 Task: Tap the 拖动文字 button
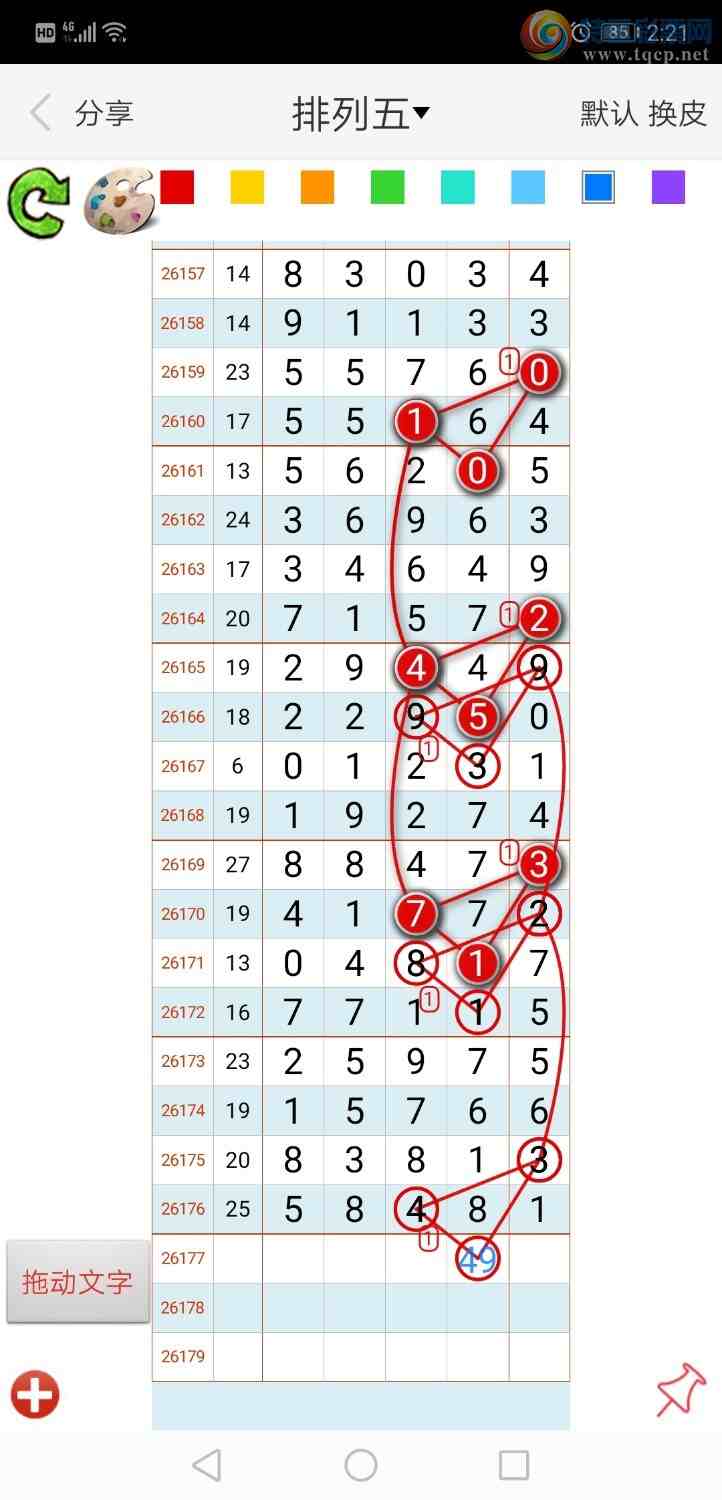(x=78, y=1282)
